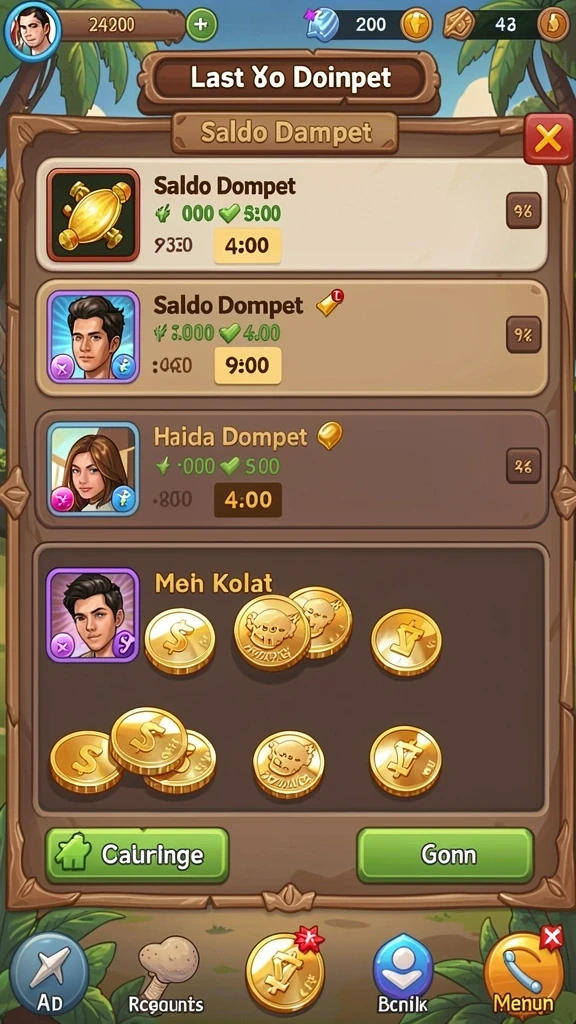Tap the 4:00 button in first Saldo Dompet row
This screenshot has height=1024, width=576.
pos(248,246)
